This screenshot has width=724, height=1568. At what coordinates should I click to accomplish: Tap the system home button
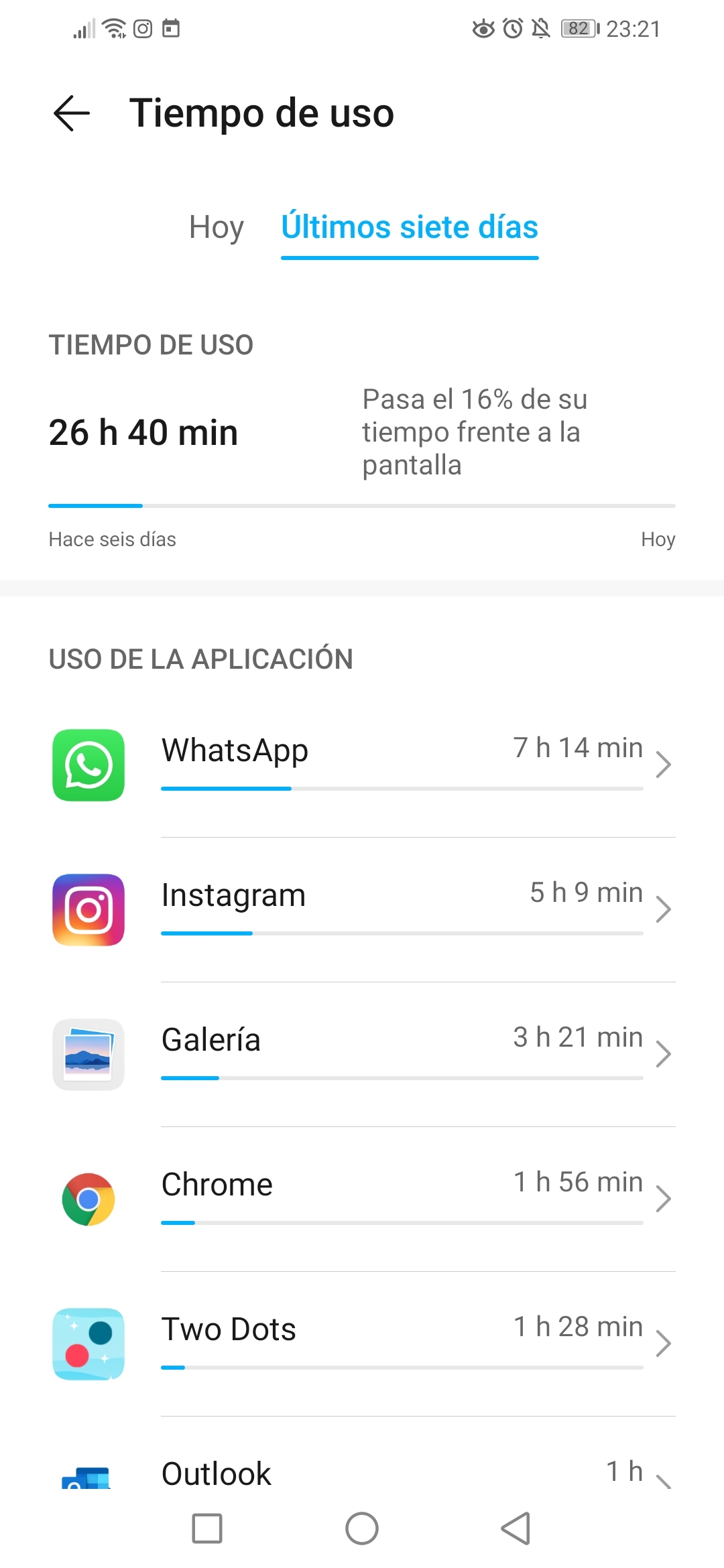[362, 1528]
